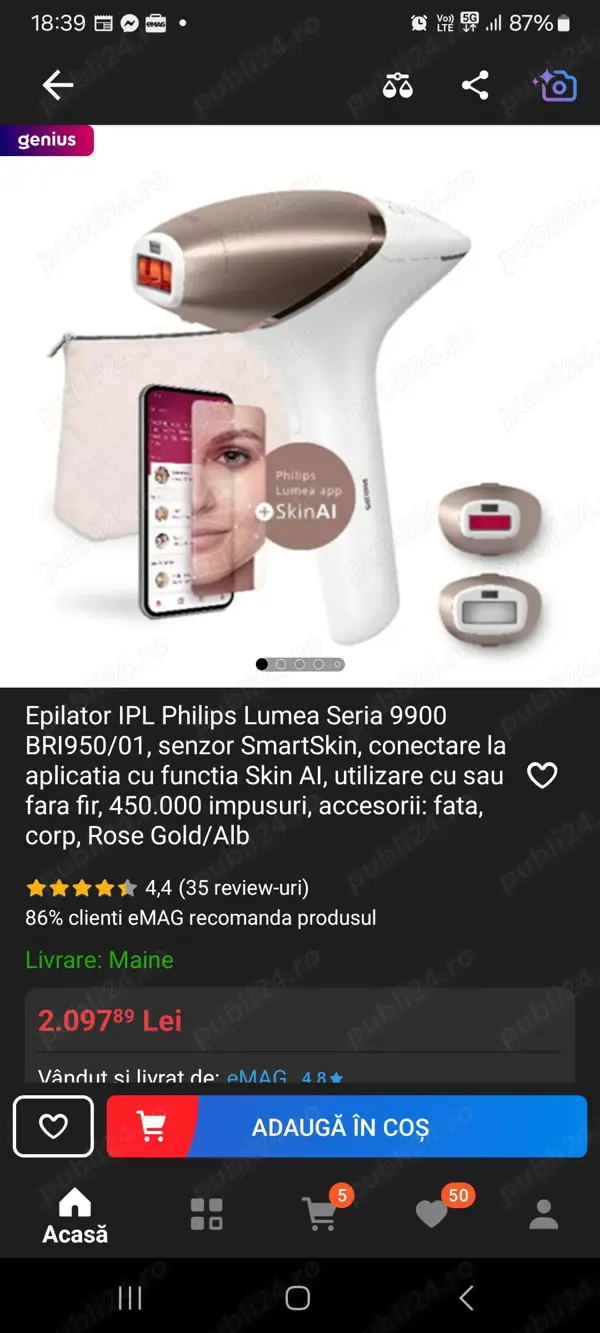Image resolution: width=600 pixels, height=1333 pixels.
Task: Open the shopping cart with 5 items
Action: click(322, 1213)
